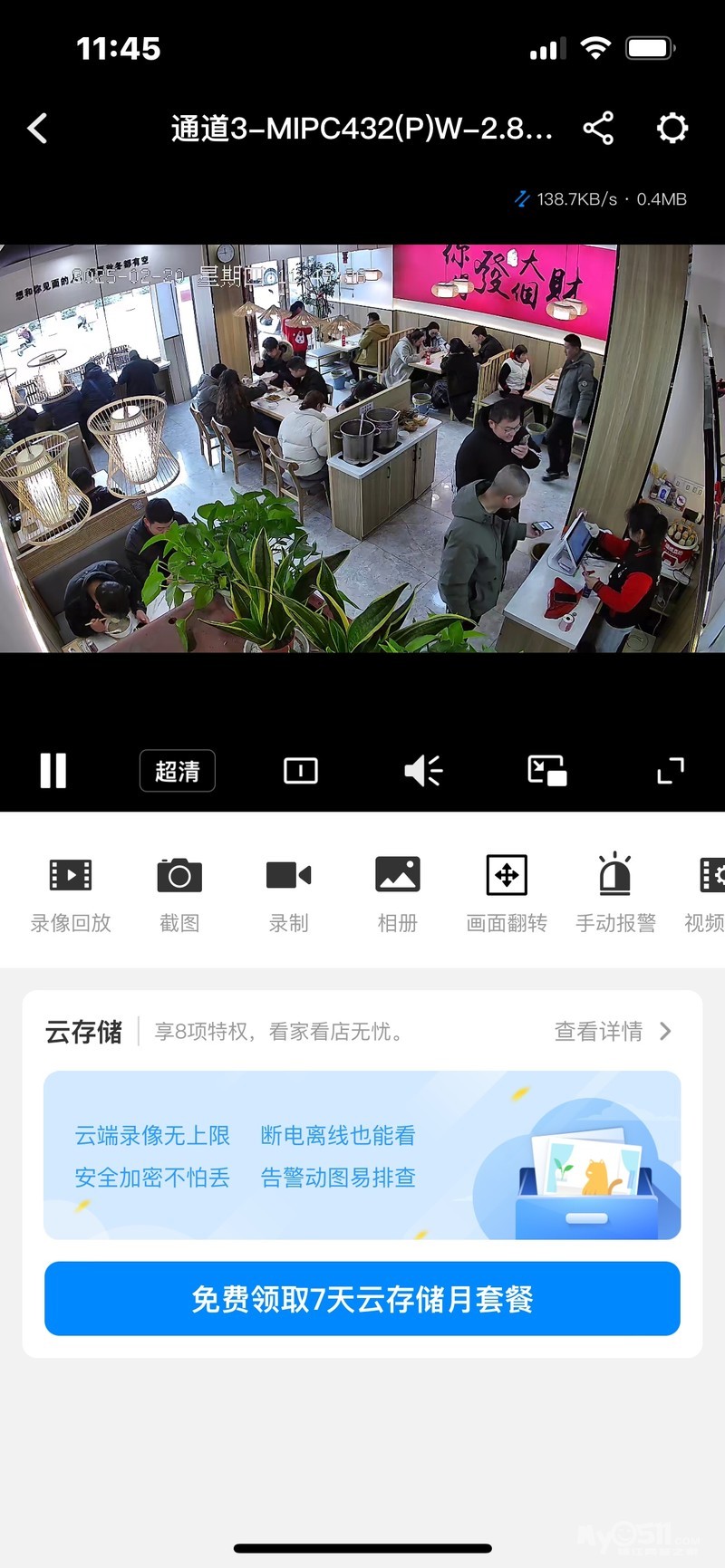The image size is (725, 1568).
Task: Toggle the live audio speaker
Action: coord(423,771)
